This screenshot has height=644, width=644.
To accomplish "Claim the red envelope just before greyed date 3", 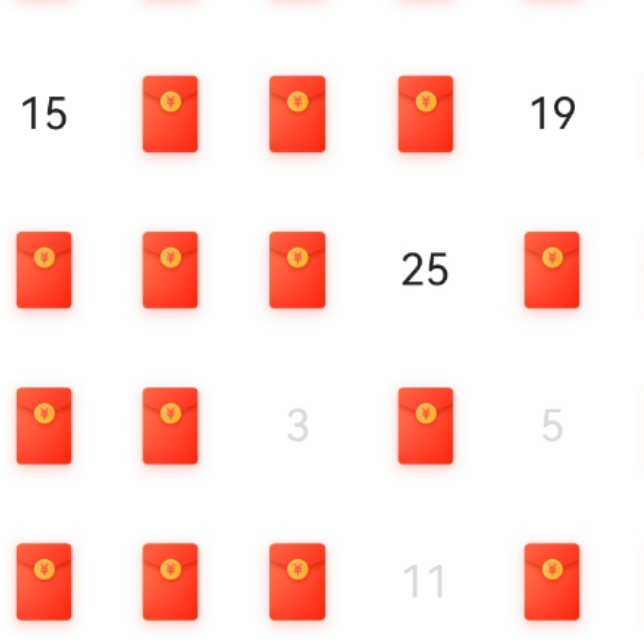I will (170, 426).
